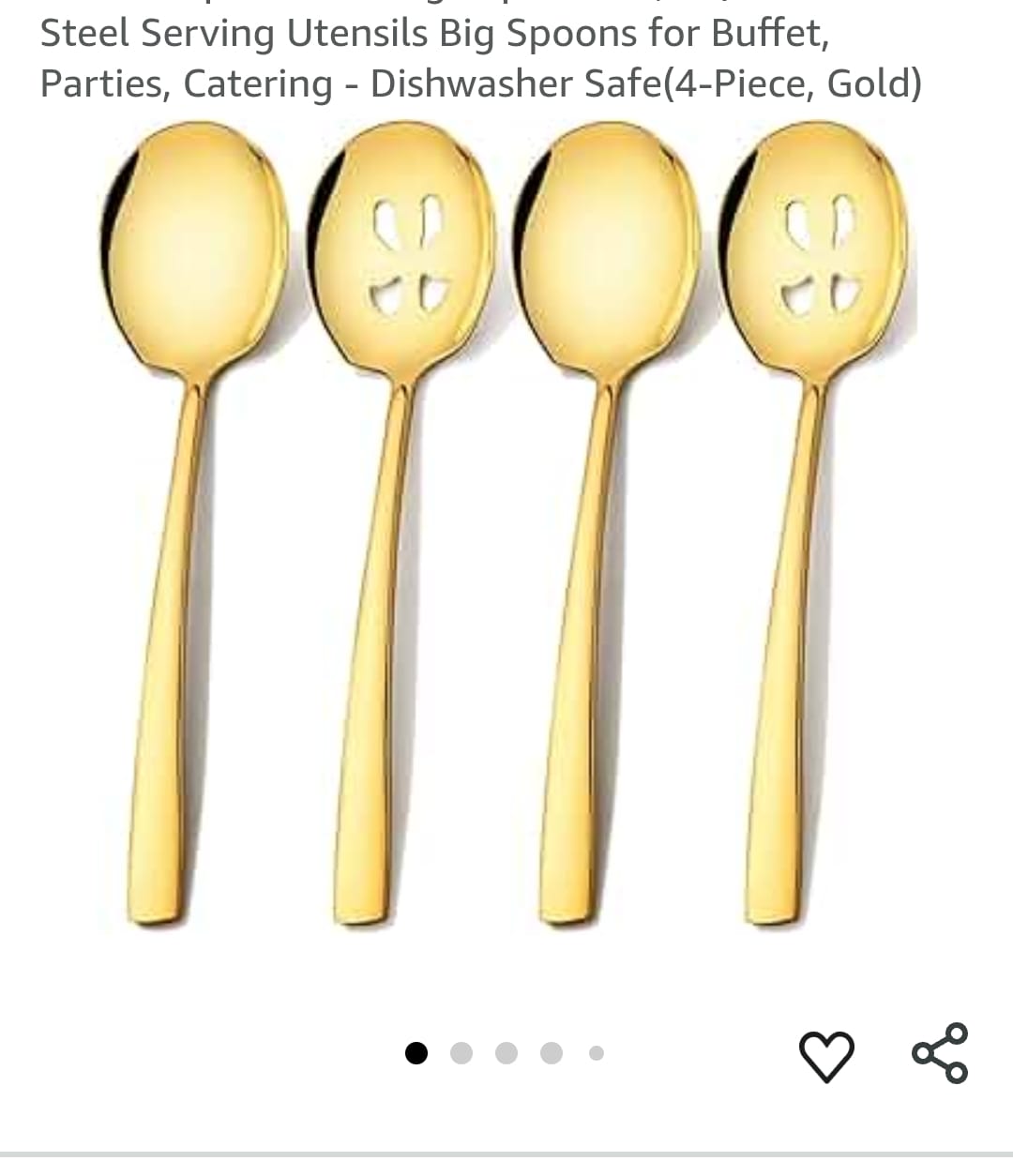
Task: Advance the image carousel using a gray dot
Action: pos(461,1052)
